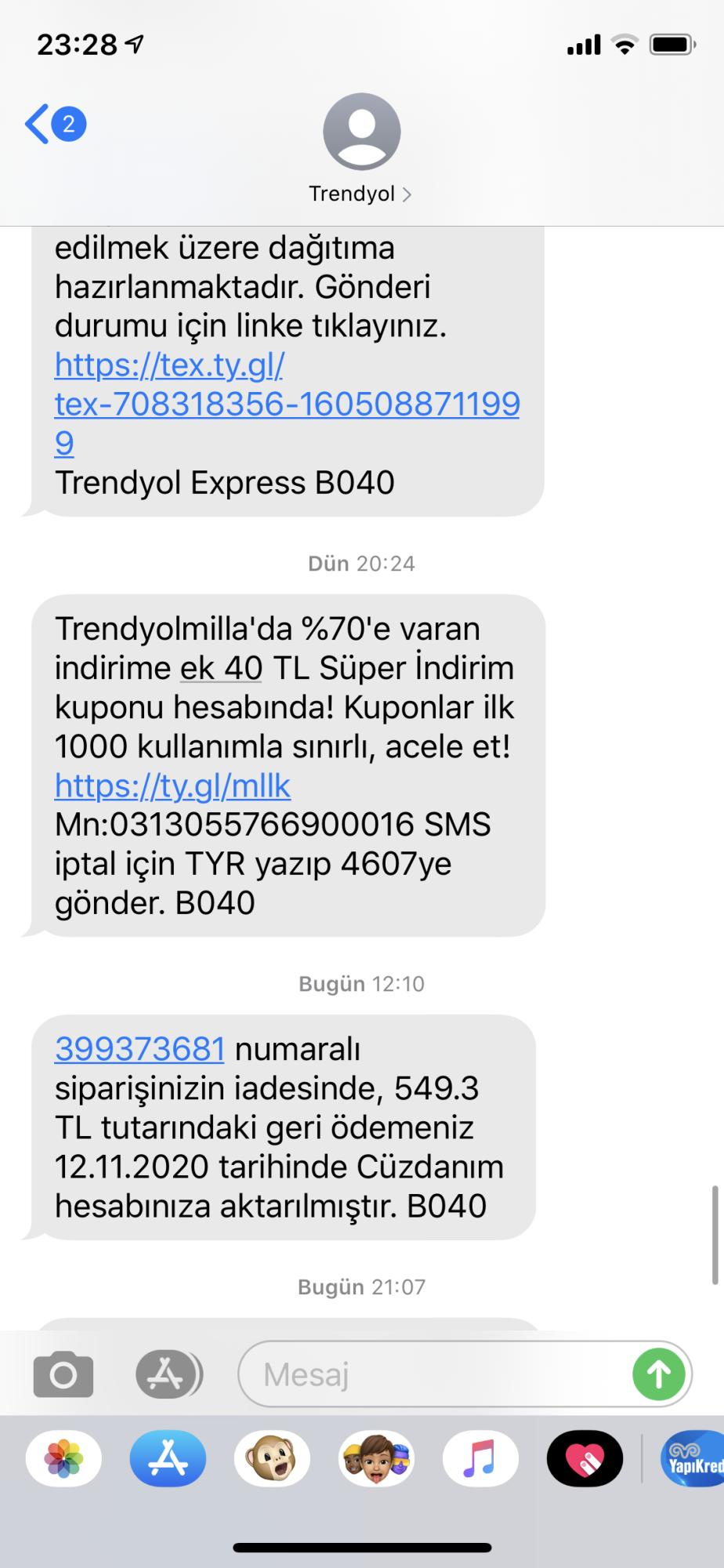Open Memoji stickers
The image size is (724, 1568).
[376, 1459]
